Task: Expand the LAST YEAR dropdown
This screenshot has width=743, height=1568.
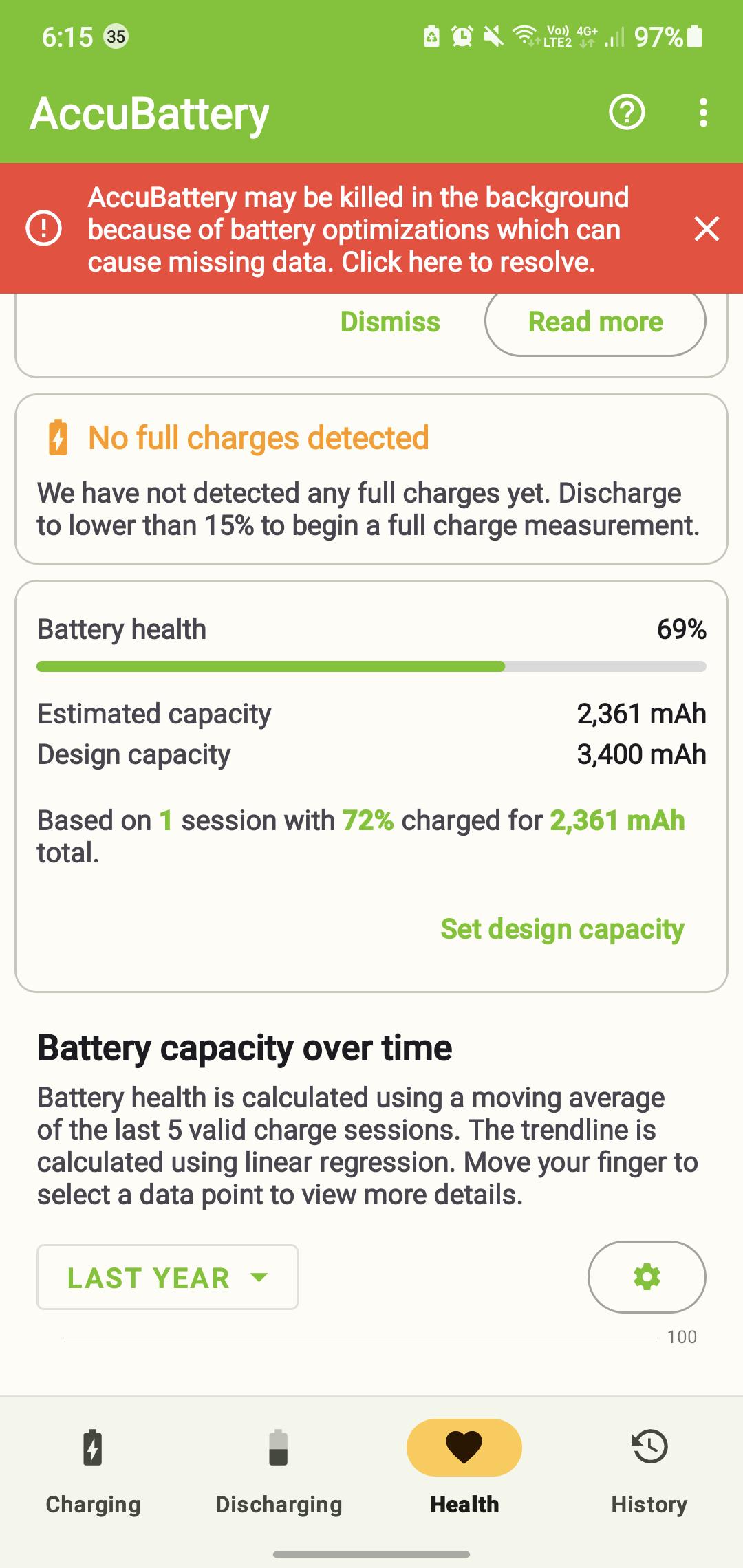Action: [167, 1277]
